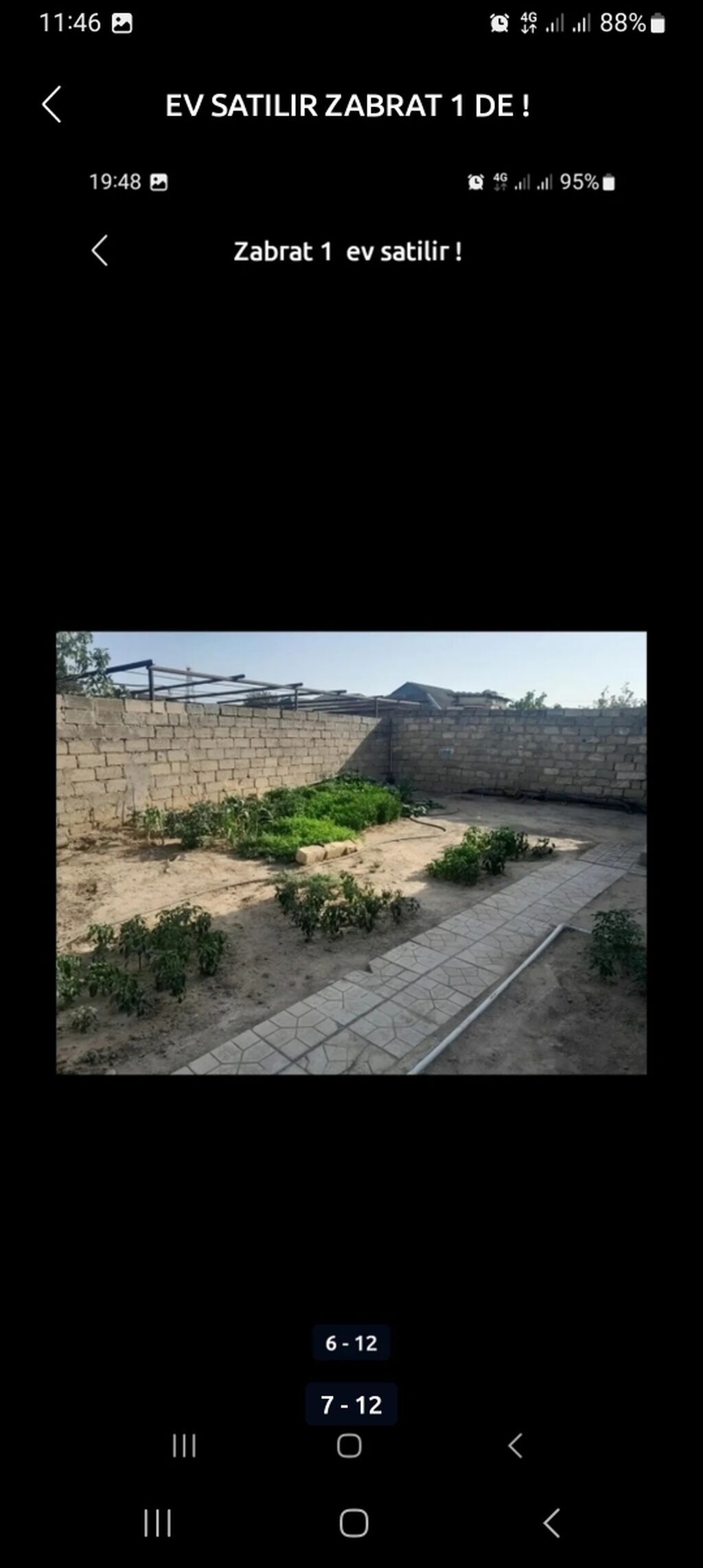Open recent apps from navigation bar
This screenshot has width=703, height=1568.
point(157,1523)
